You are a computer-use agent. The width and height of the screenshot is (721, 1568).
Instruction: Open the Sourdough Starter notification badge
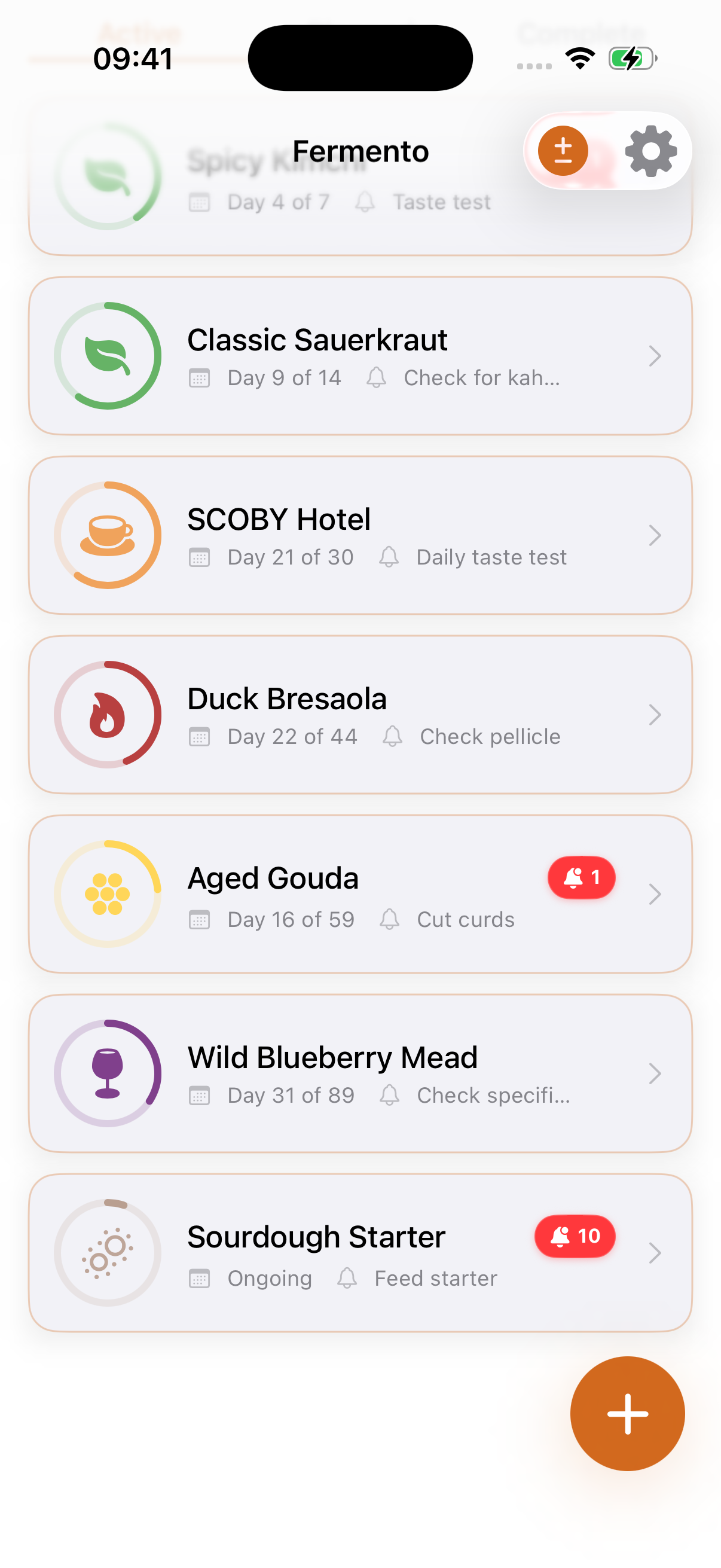click(x=575, y=1236)
